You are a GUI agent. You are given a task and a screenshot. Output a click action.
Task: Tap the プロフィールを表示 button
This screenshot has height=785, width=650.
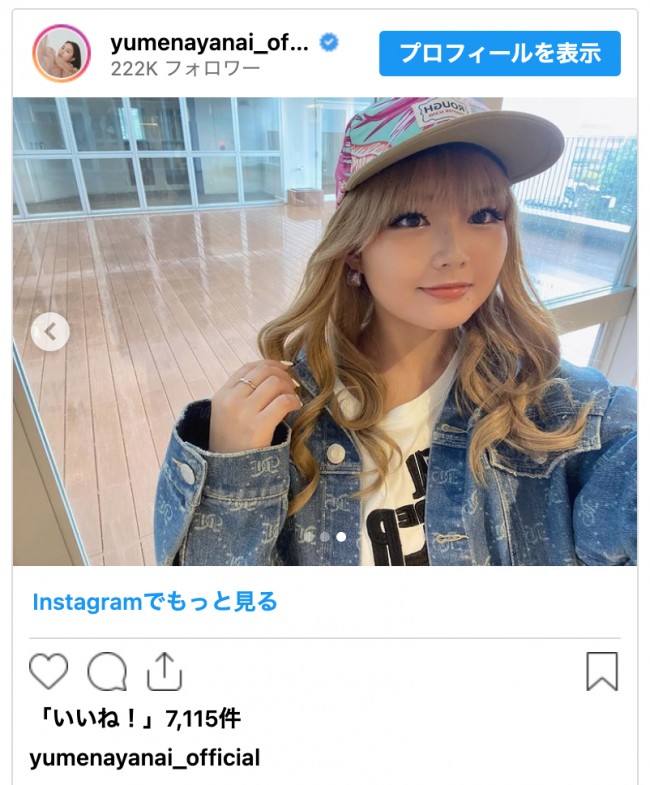click(499, 53)
